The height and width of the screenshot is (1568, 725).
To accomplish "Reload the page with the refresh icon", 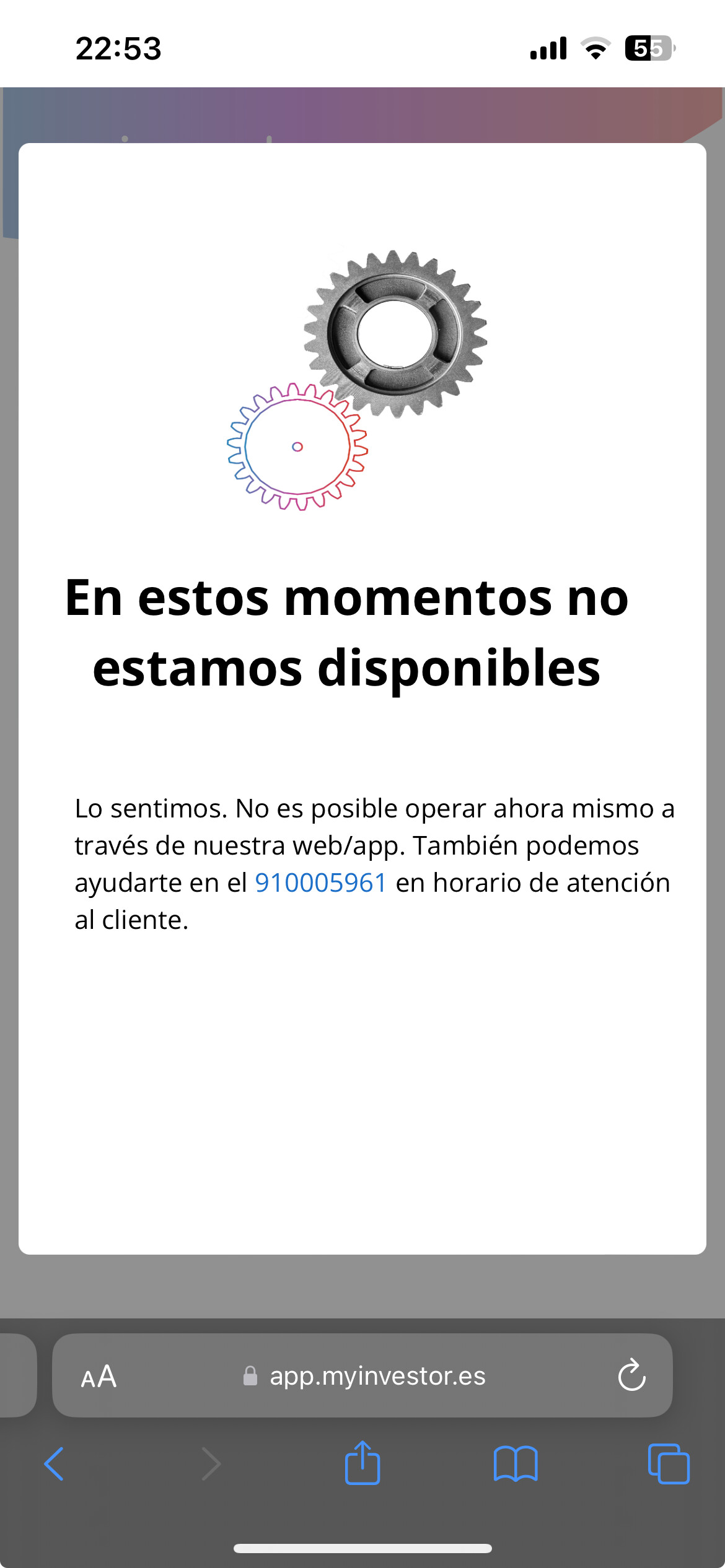I will [631, 1375].
